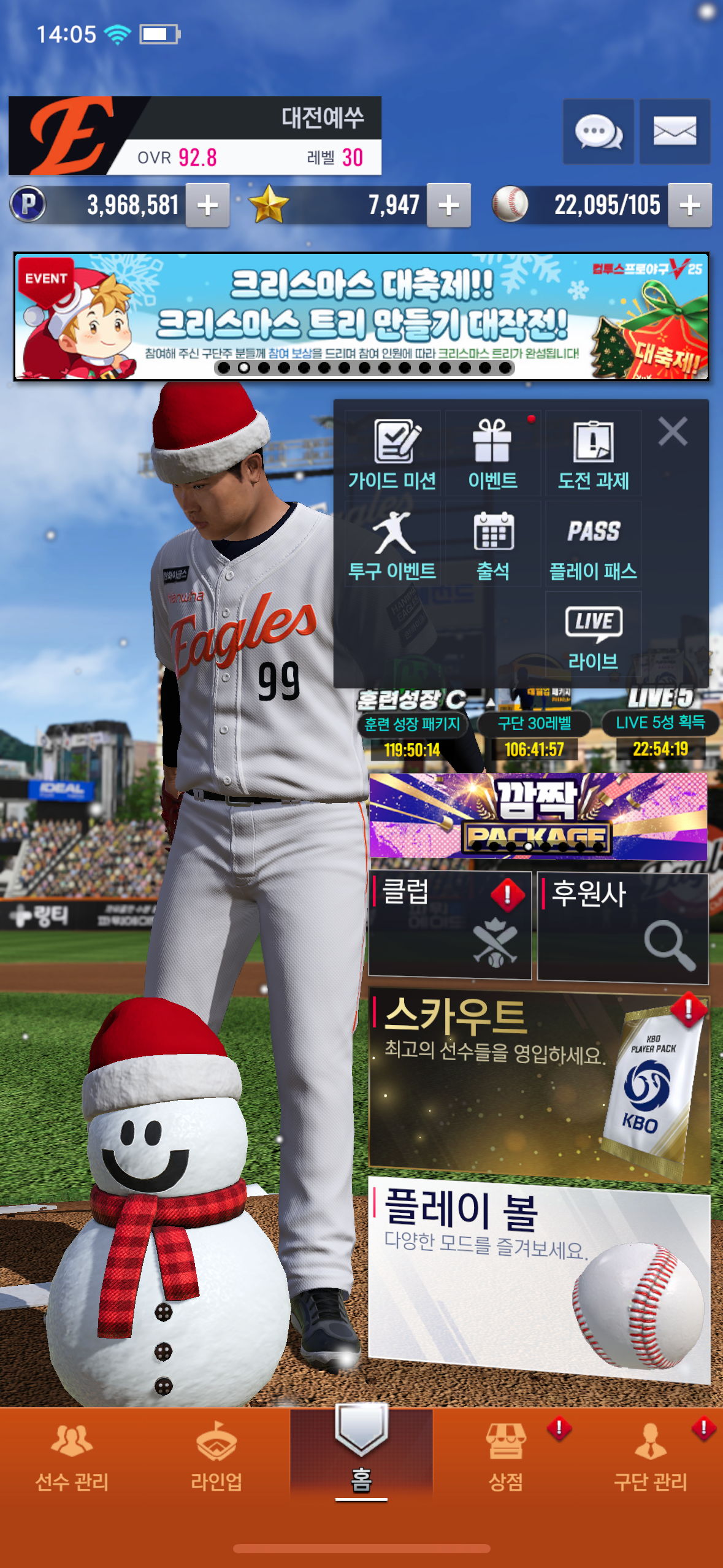Viewport: 723px width, 1568px height.
Task: Open 가이드 미션 from the menu
Action: (x=392, y=454)
